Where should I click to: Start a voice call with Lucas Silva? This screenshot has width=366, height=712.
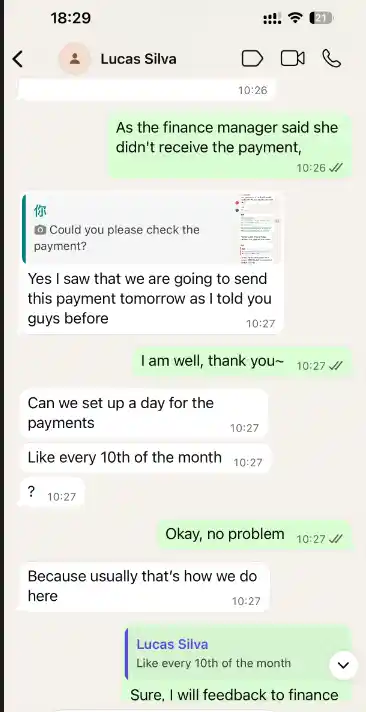pyautogui.click(x=331, y=59)
